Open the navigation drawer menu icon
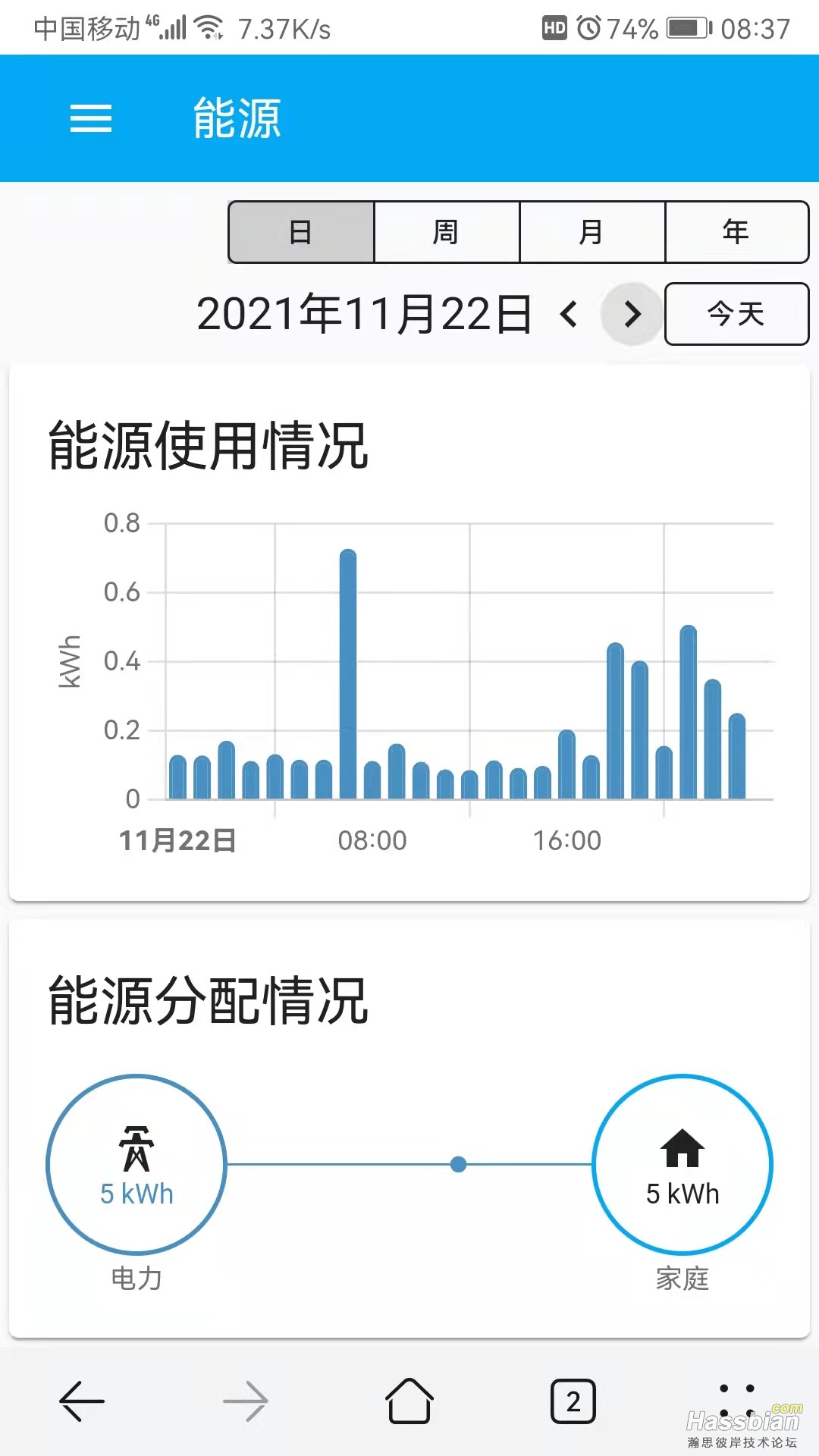This screenshot has width=819, height=1456. [x=89, y=120]
